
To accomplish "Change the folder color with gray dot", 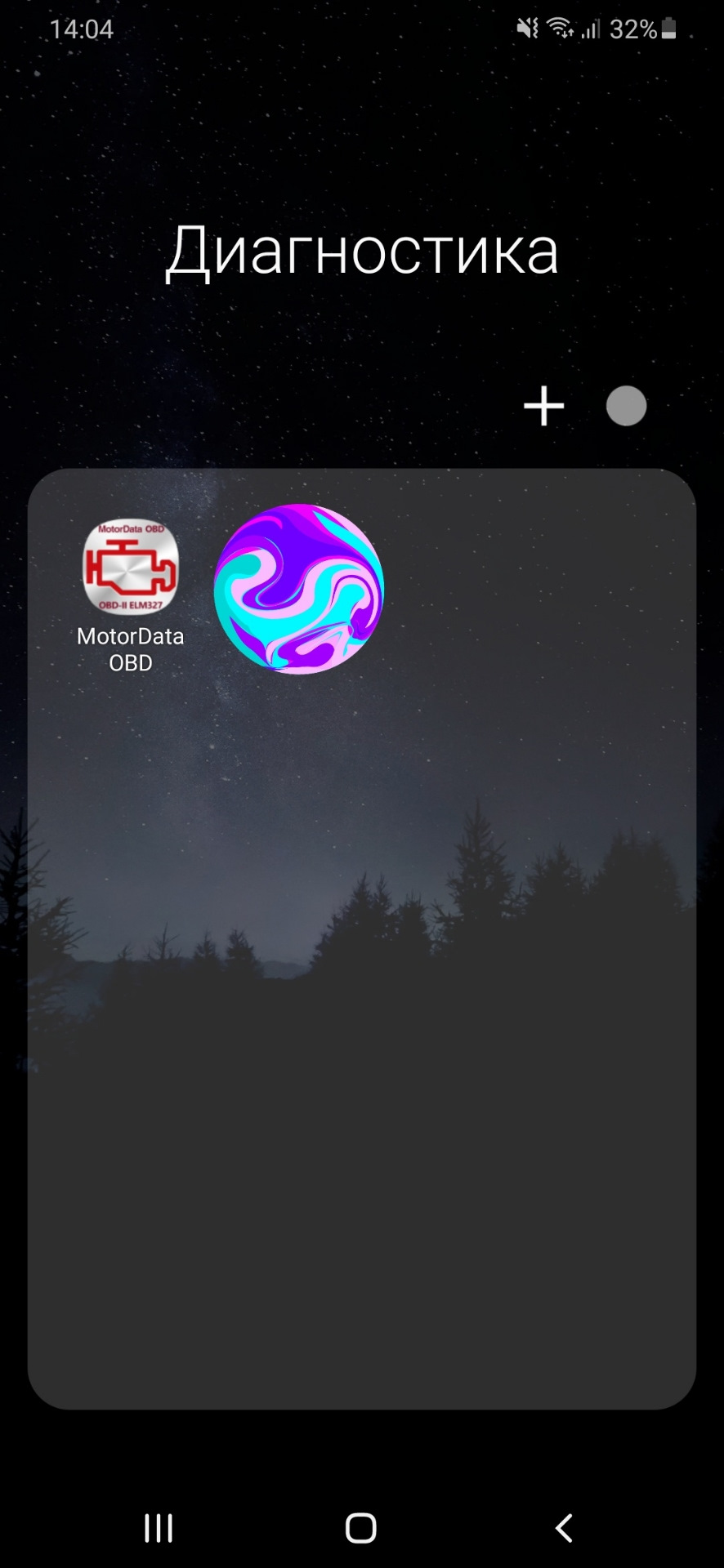I will (x=626, y=407).
